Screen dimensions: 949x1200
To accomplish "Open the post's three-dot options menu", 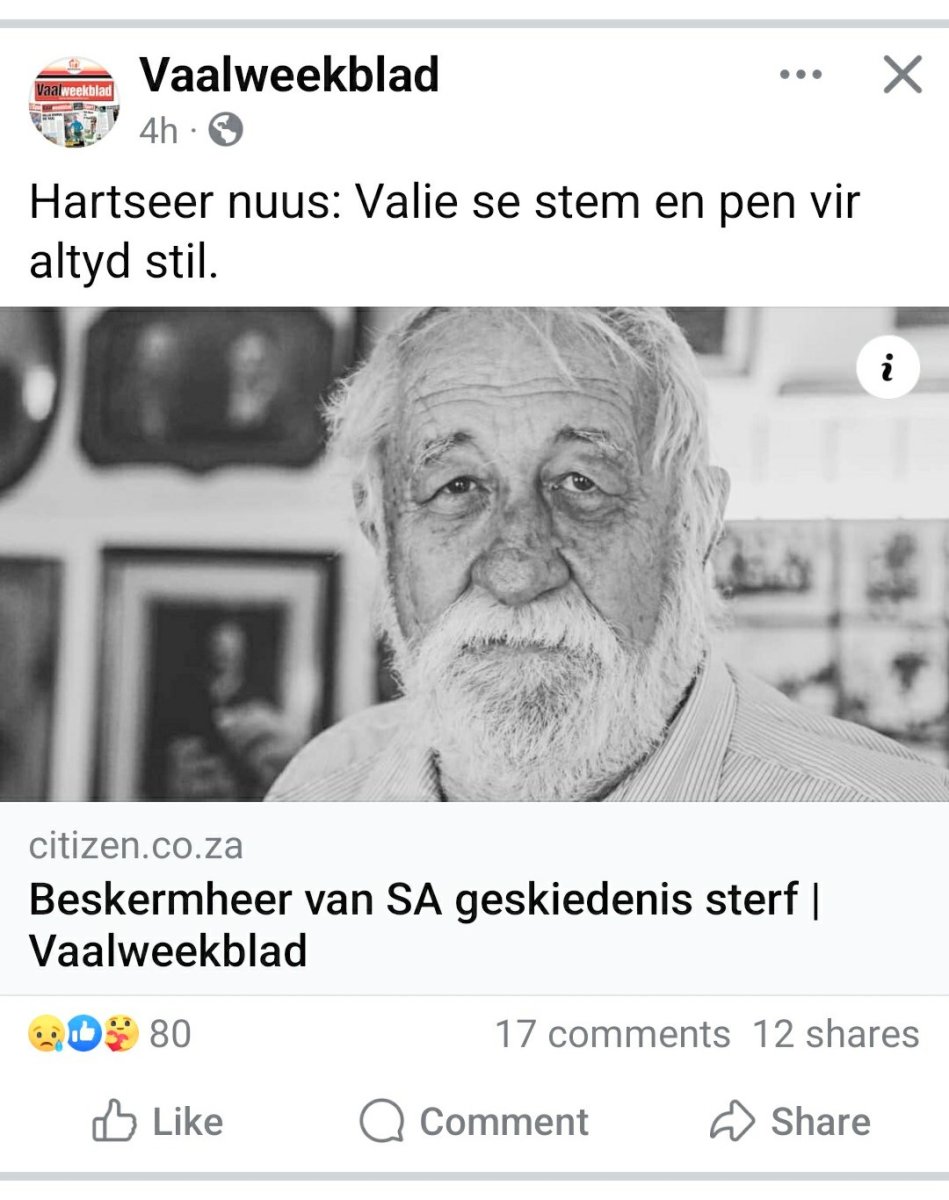I will click(x=800, y=76).
